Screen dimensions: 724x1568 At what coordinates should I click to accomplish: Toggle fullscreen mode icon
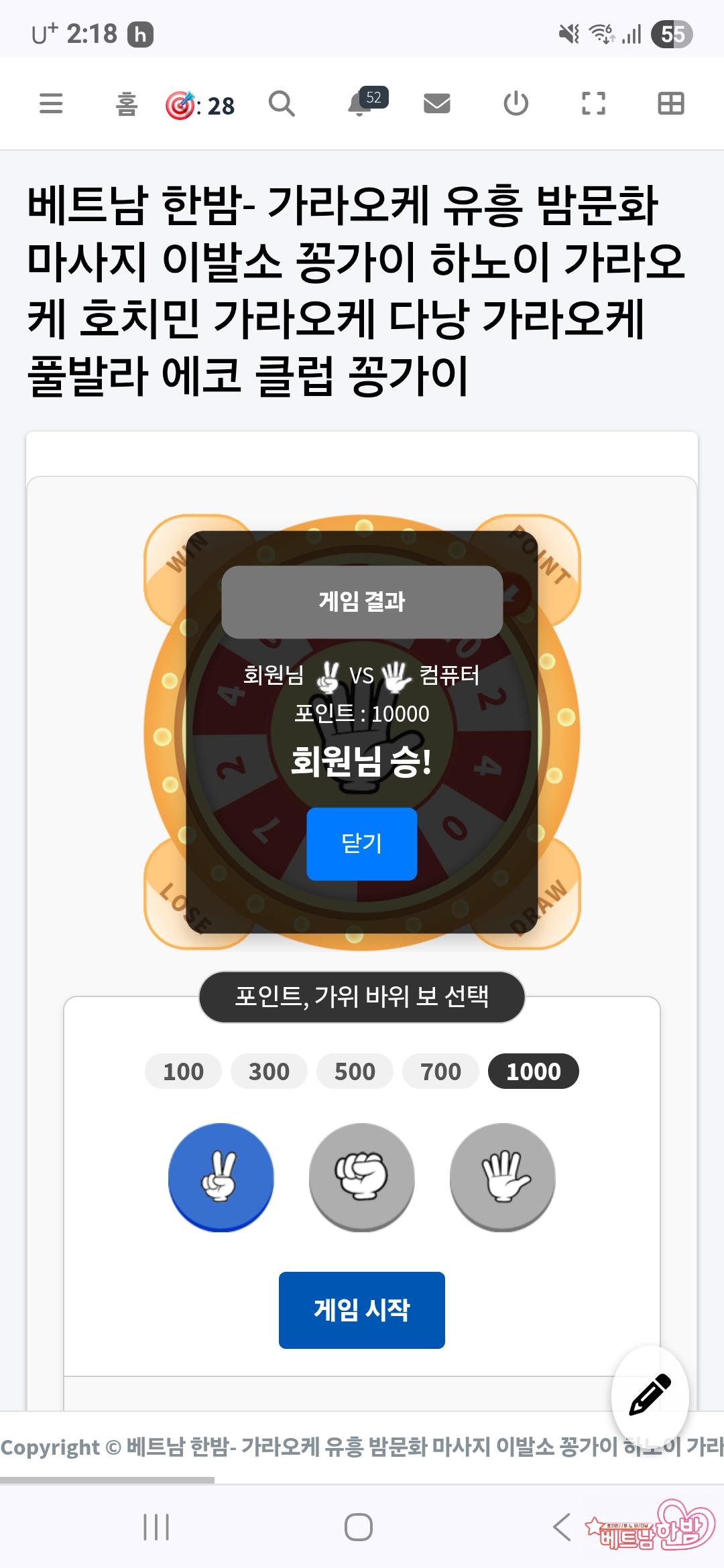point(593,104)
